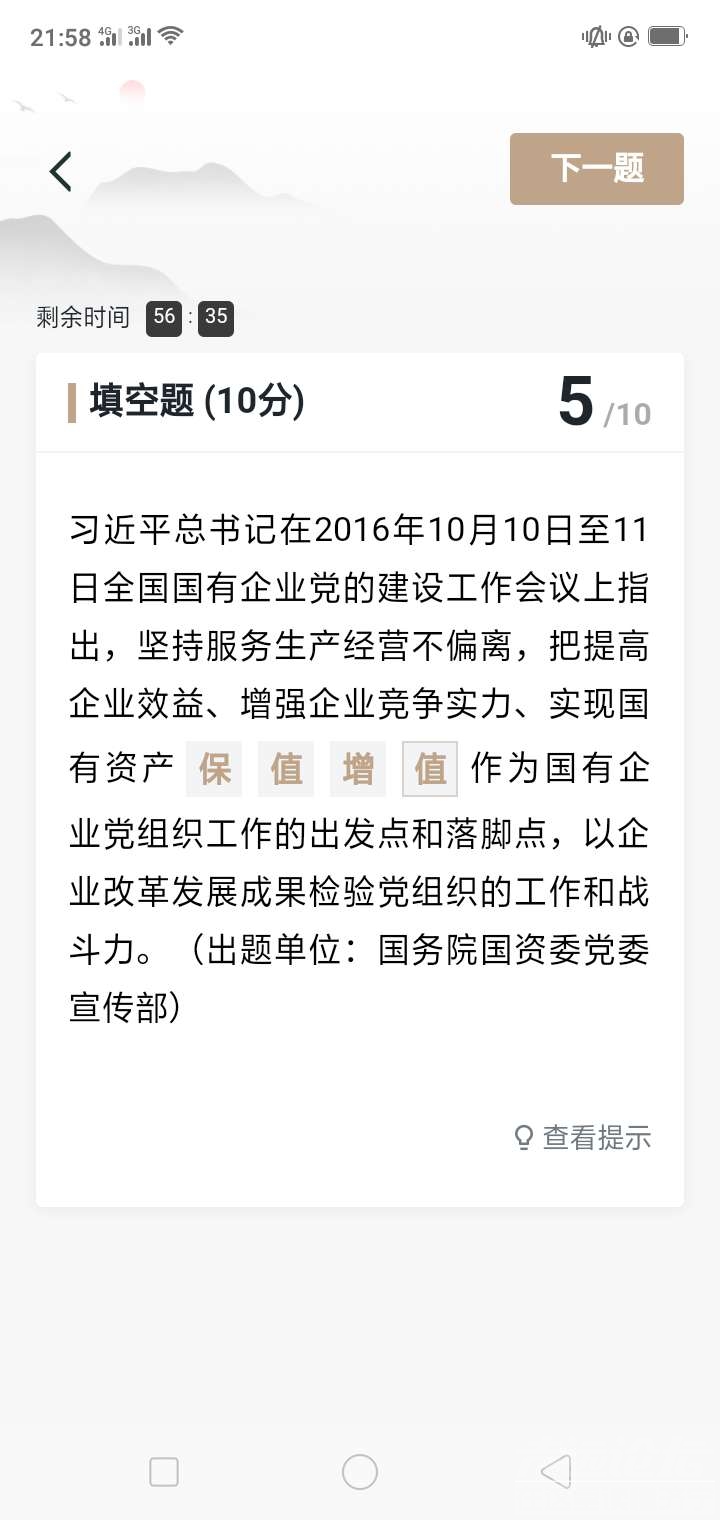Screen dimensions: 720x1520
Task: Select the empty answer tile 值
Action: pyautogui.click(x=429, y=768)
